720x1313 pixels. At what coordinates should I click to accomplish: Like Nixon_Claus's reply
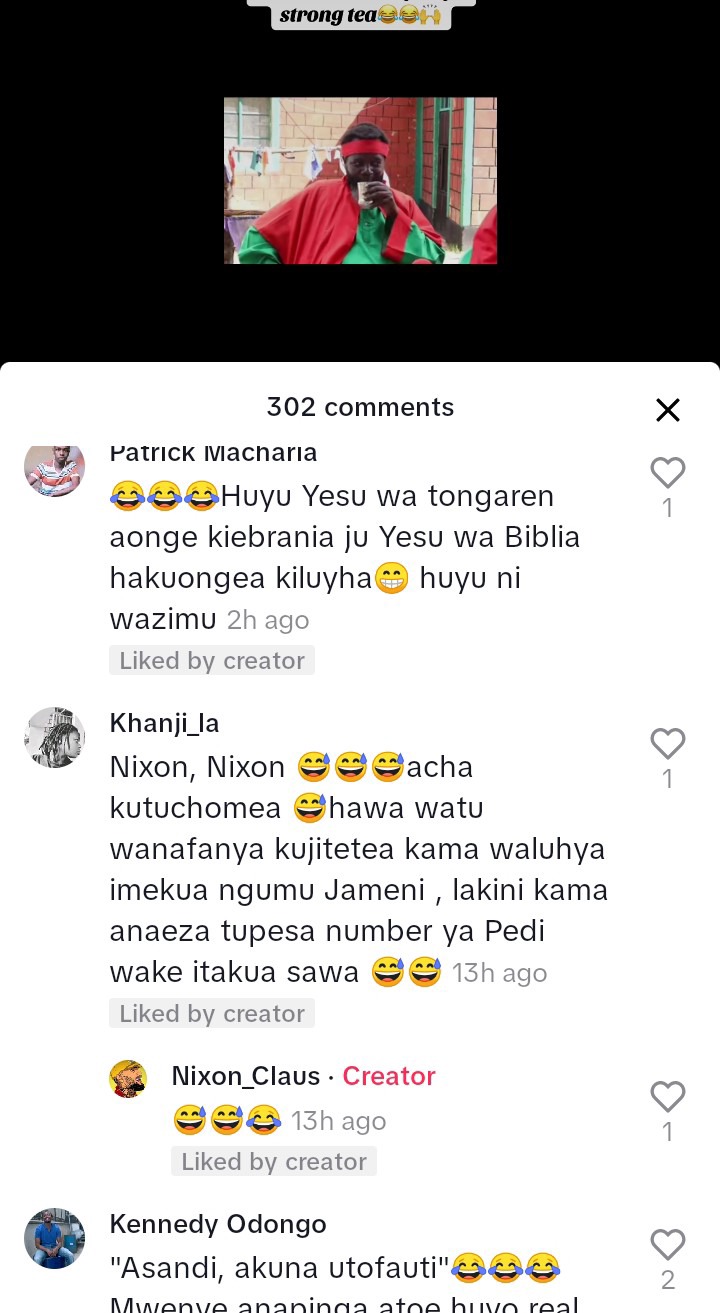667,1097
